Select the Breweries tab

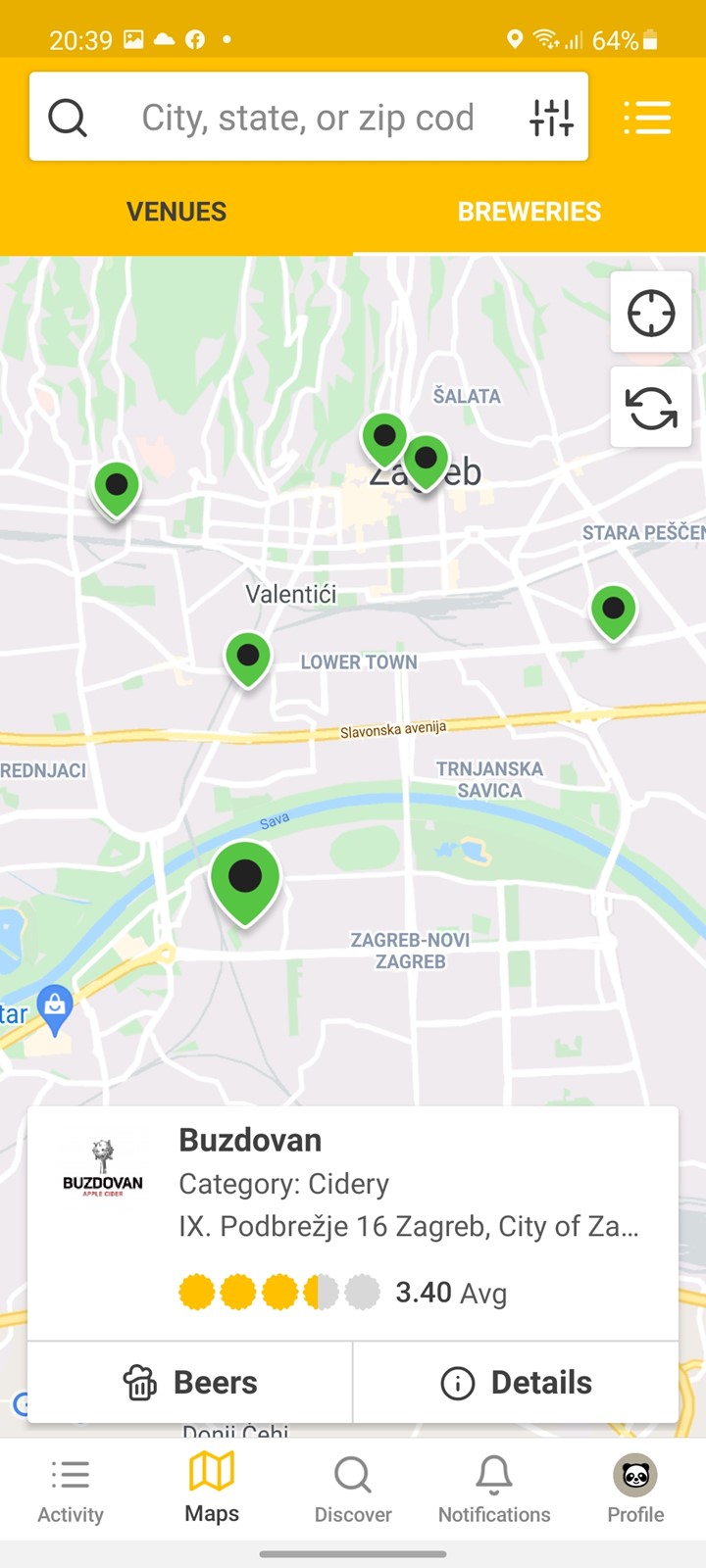(529, 212)
